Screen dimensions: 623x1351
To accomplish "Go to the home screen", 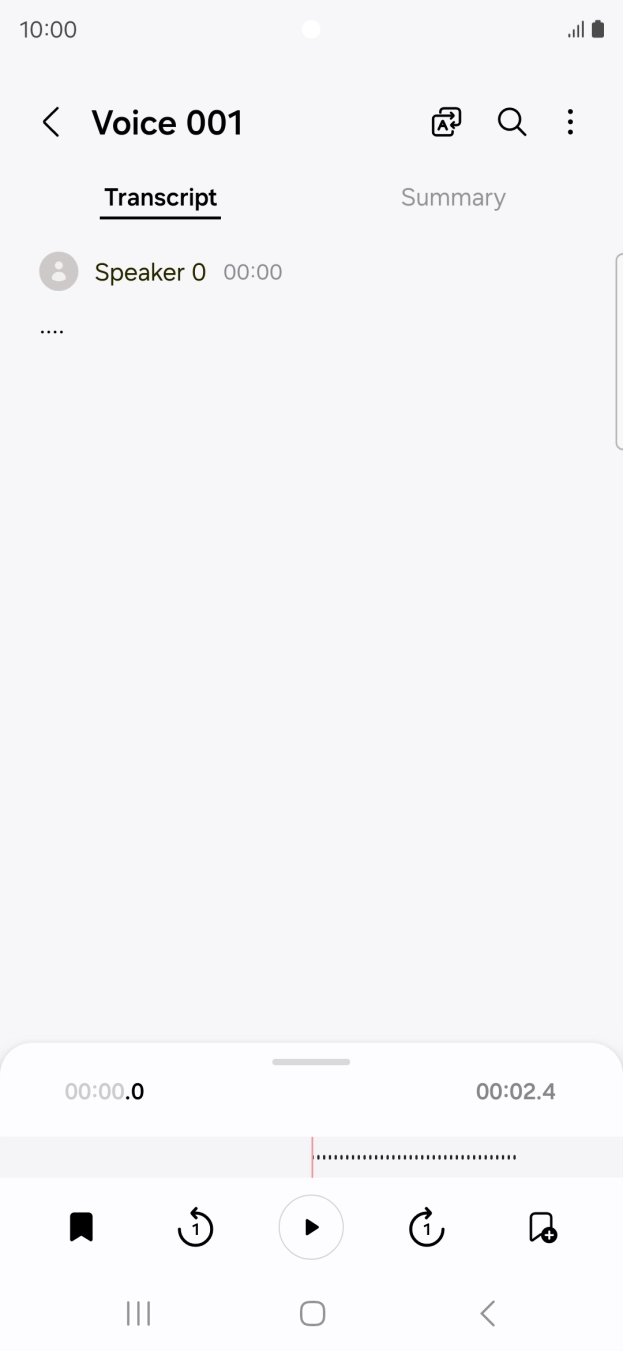I will 312,1313.
